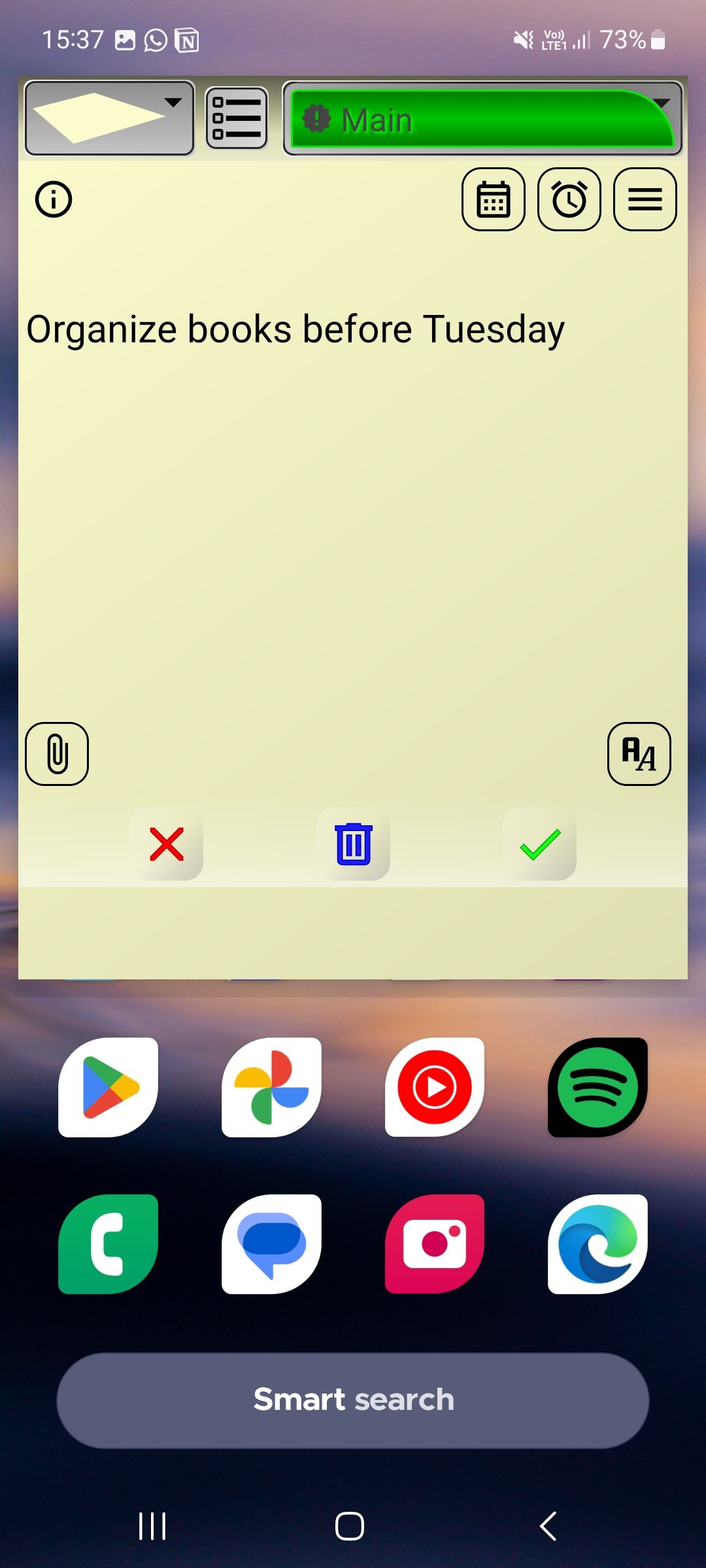Open the calendar date picker
Screen dimensions: 706x1568
point(494,199)
